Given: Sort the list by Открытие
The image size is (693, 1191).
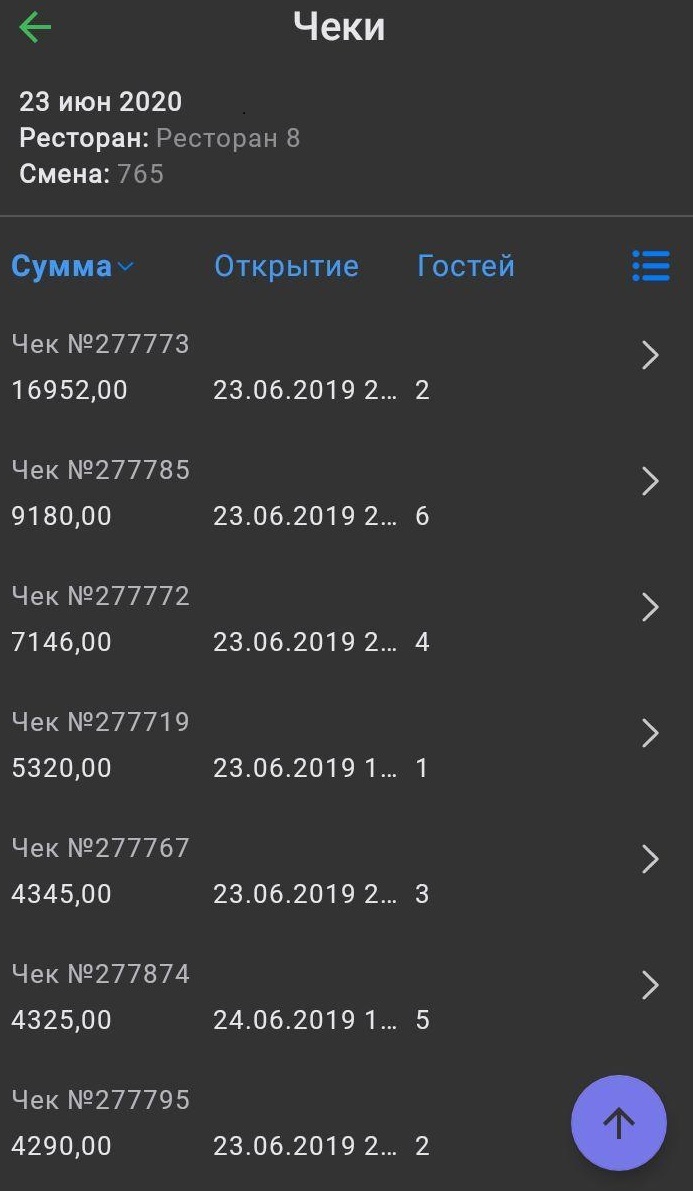Looking at the screenshot, I should pos(286,266).
